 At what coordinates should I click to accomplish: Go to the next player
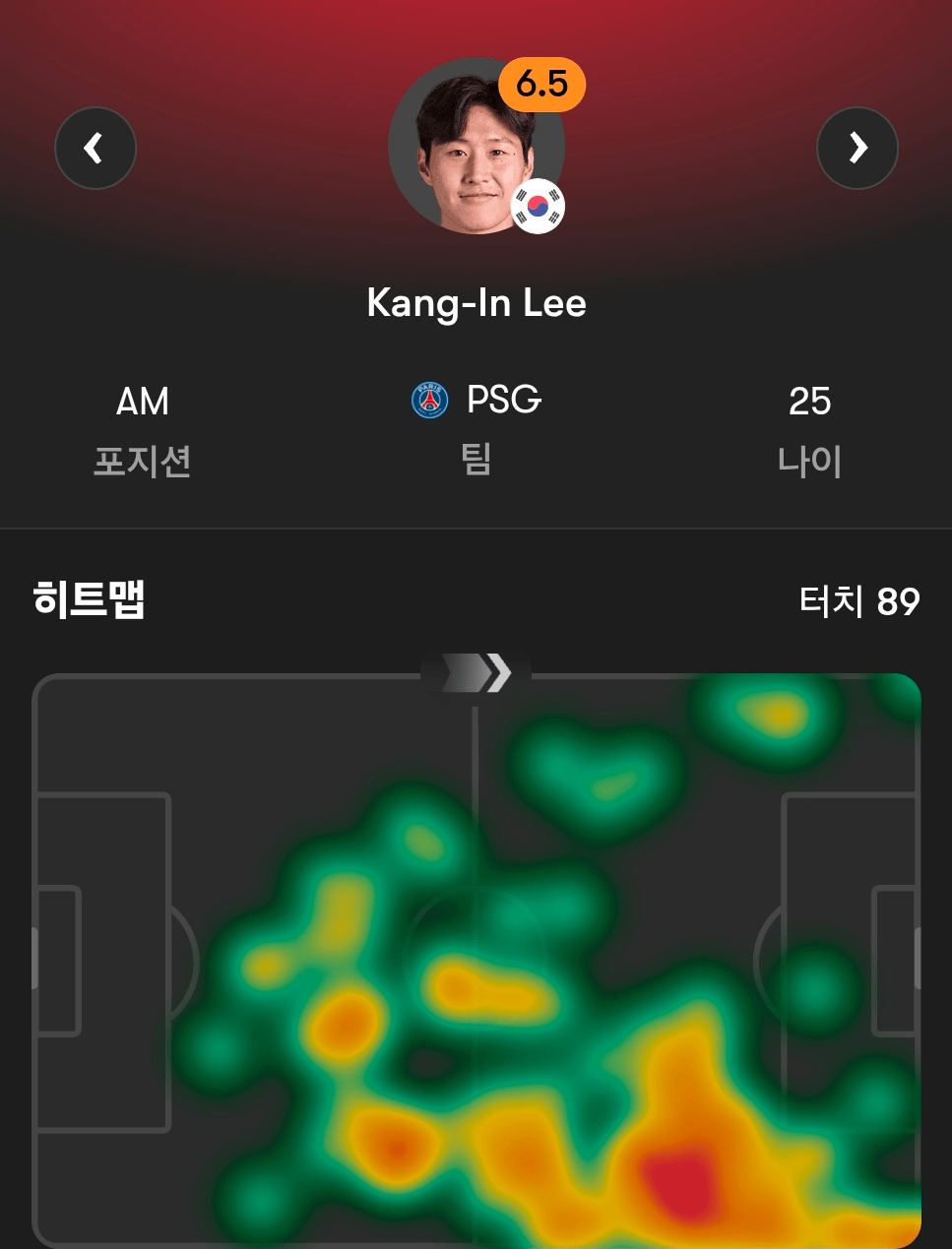click(x=857, y=148)
